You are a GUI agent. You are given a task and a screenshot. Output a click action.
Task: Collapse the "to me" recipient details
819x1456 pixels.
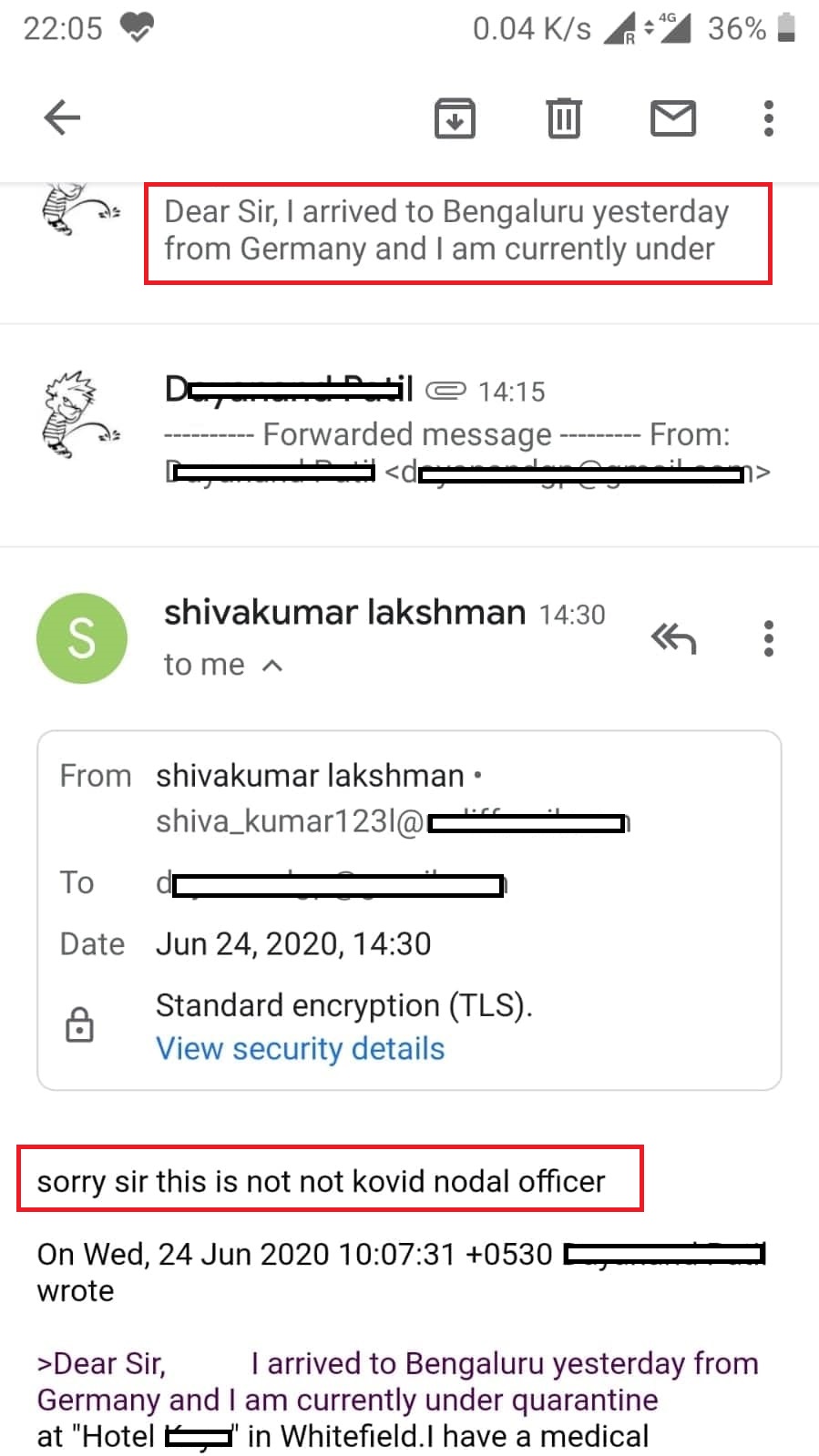click(271, 666)
